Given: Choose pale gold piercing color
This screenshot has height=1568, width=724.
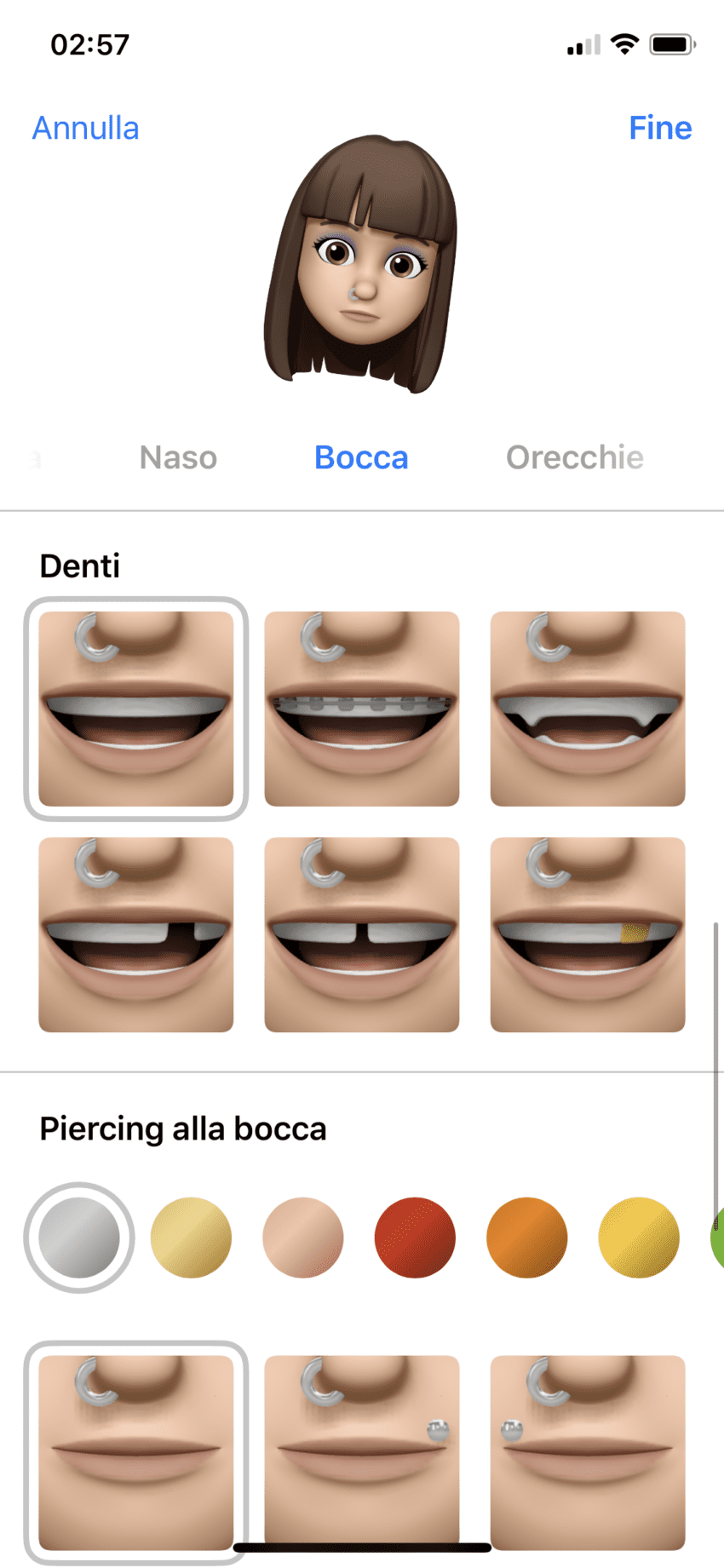Looking at the screenshot, I should (x=191, y=1238).
